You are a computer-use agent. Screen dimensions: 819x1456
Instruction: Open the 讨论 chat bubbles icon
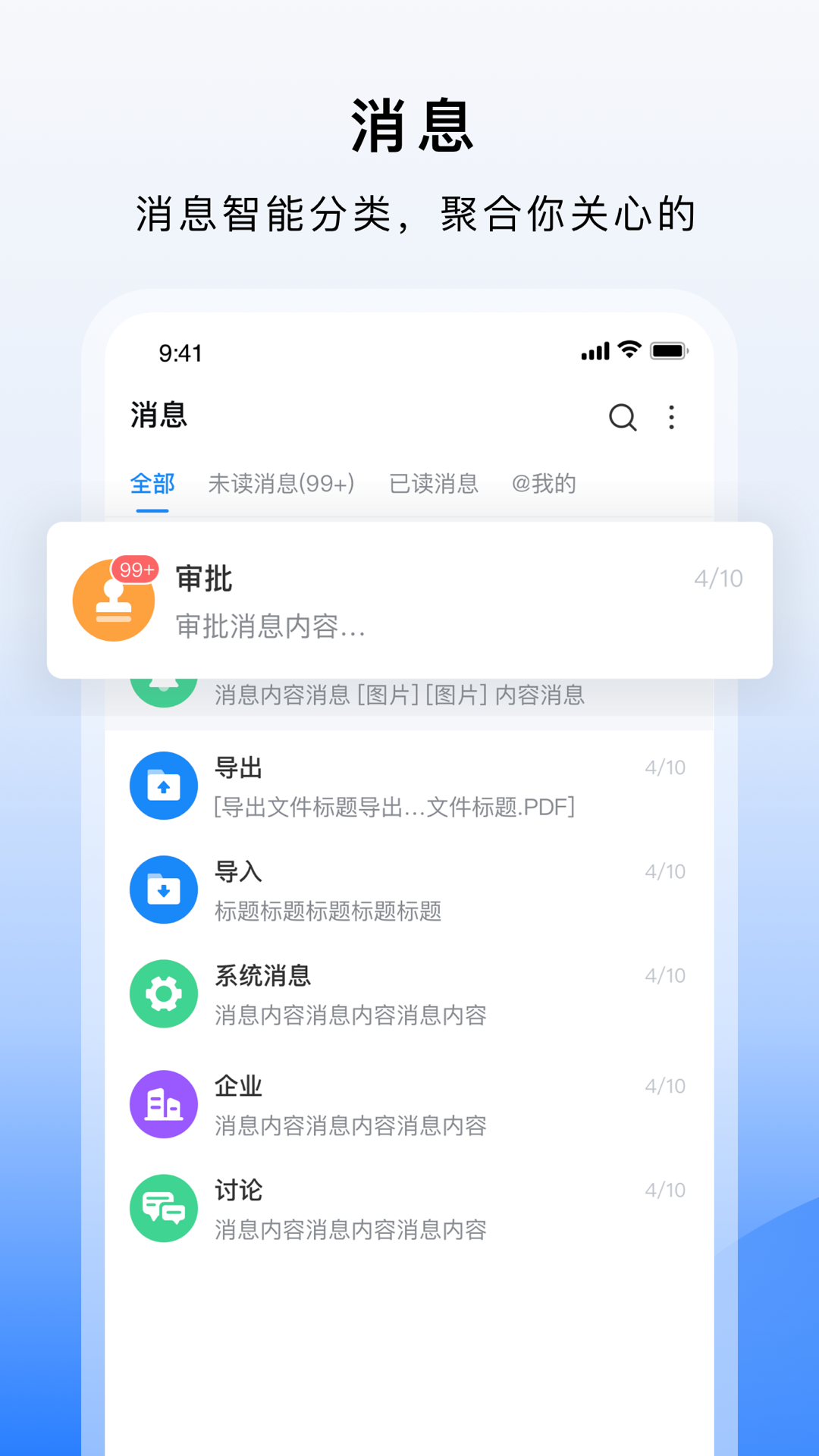pyautogui.click(x=164, y=1209)
